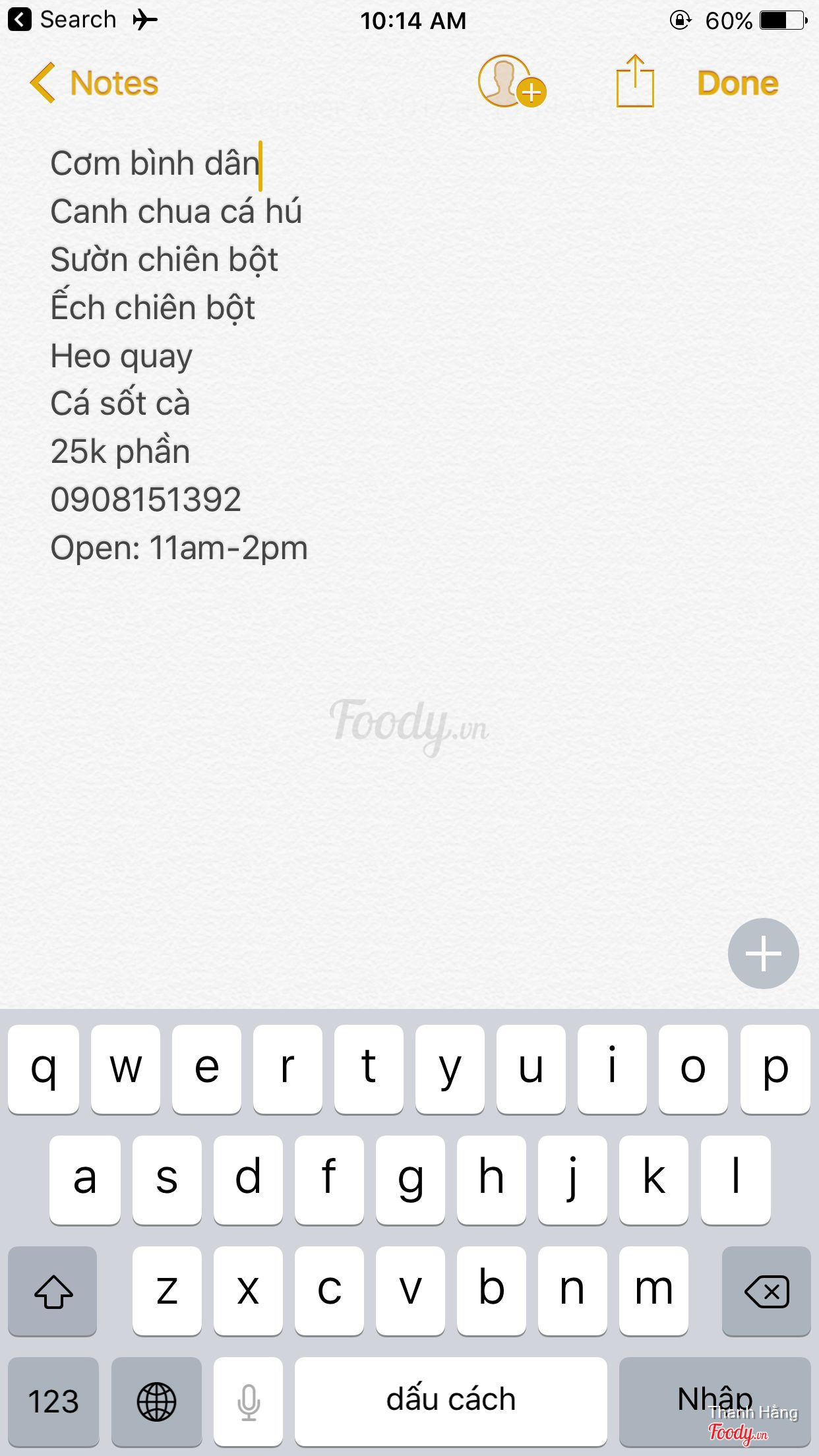The height and width of the screenshot is (1456, 819).
Task: Change keyboard language with the globe key
Action: tap(156, 1401)
